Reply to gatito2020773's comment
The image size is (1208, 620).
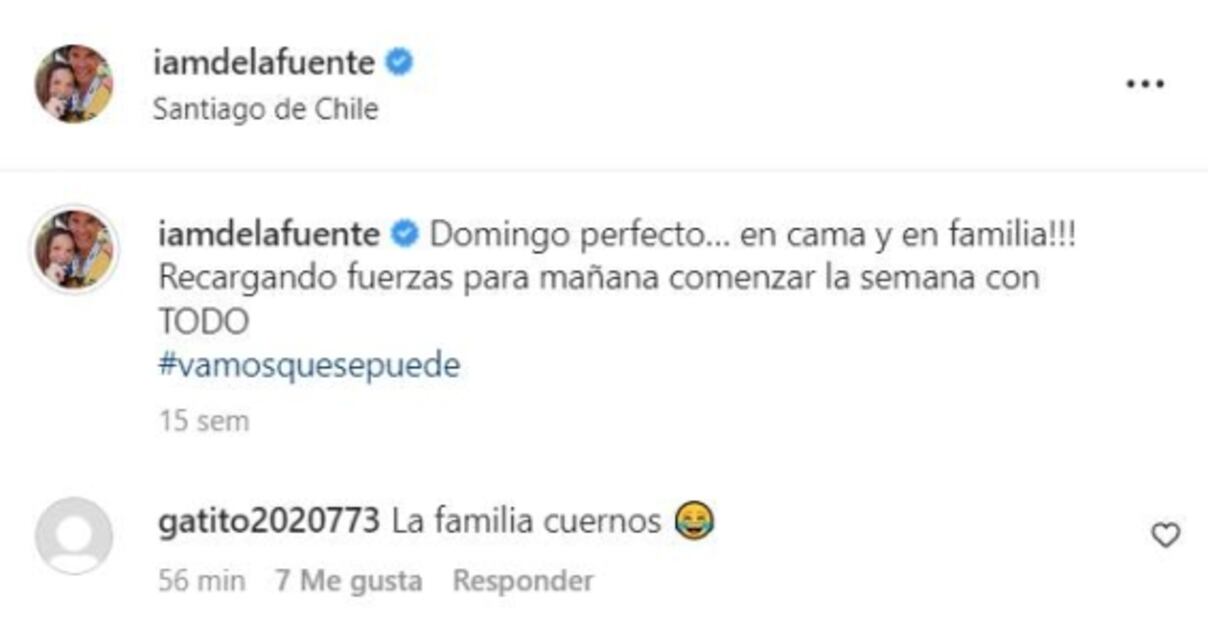coord(522,581)
